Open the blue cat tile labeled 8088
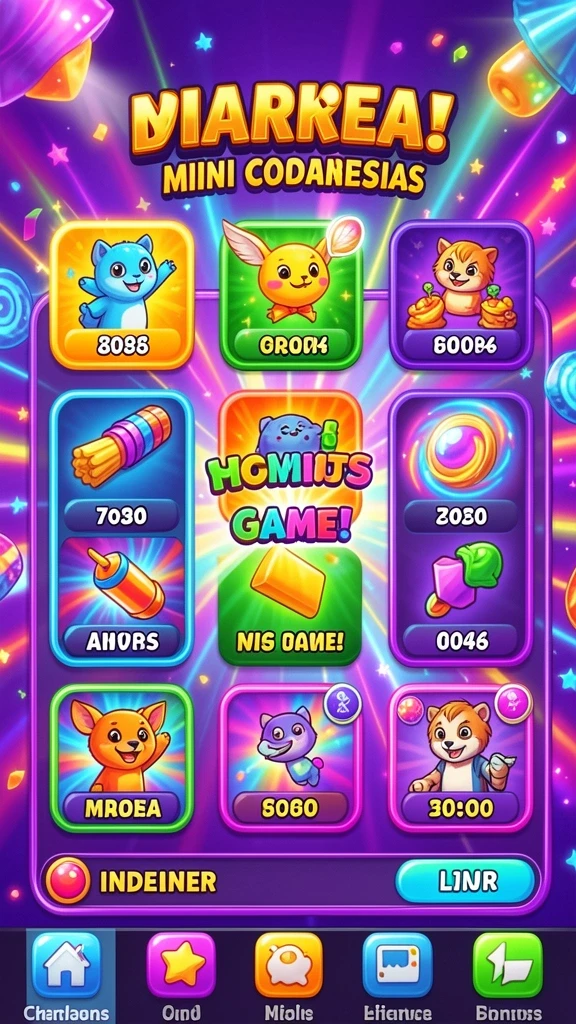This screenshot has height=1024, width=576. [122, 295]
